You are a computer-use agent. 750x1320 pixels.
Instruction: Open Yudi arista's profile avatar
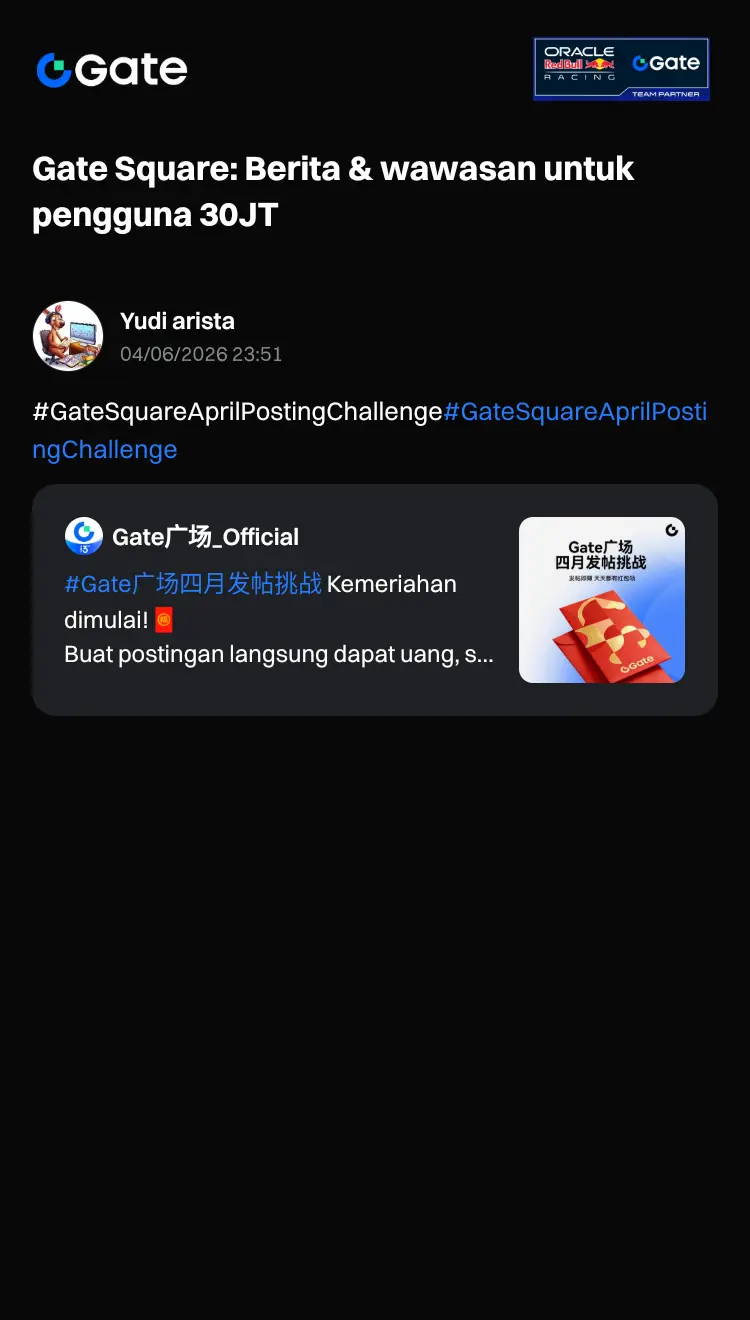click(68, 335)
